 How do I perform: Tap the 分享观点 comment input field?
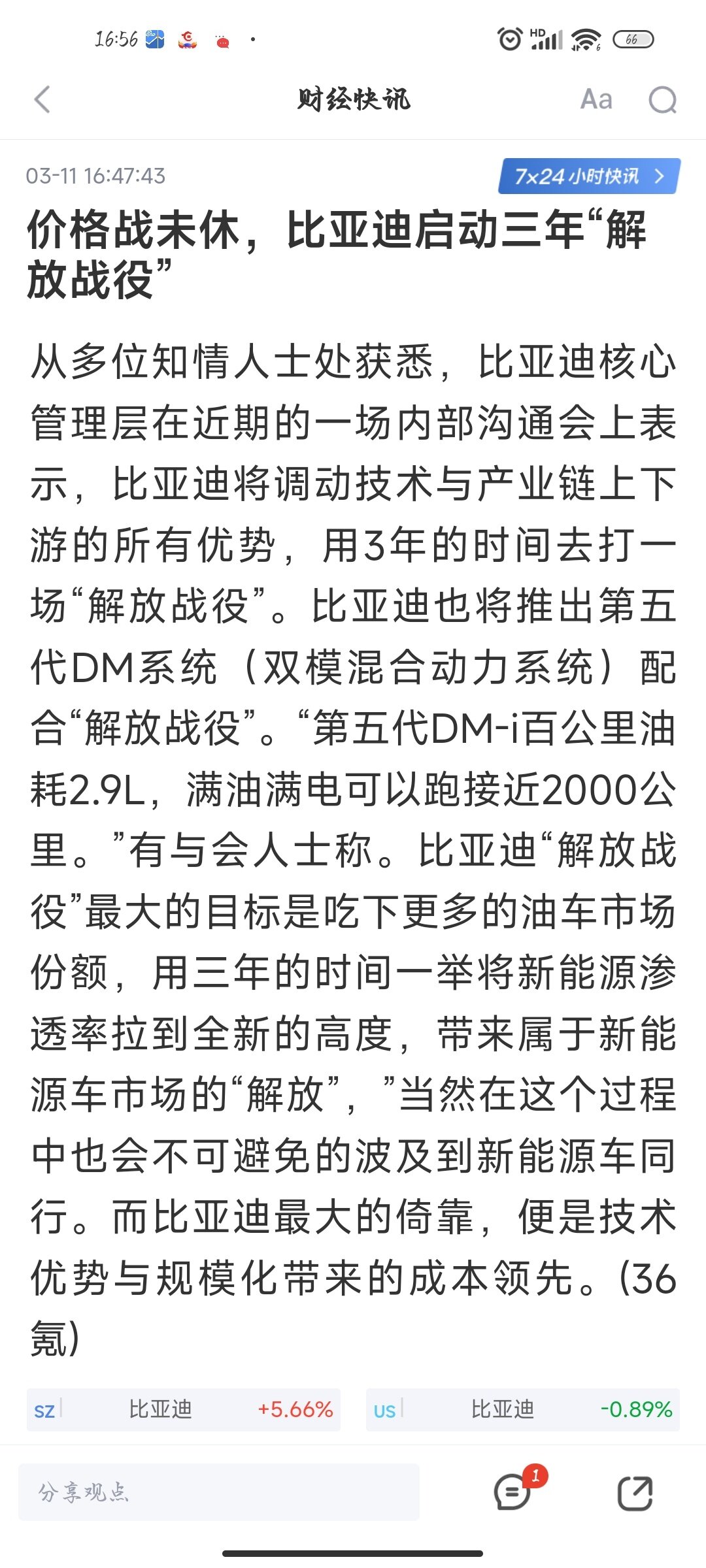pos(219,1492)
